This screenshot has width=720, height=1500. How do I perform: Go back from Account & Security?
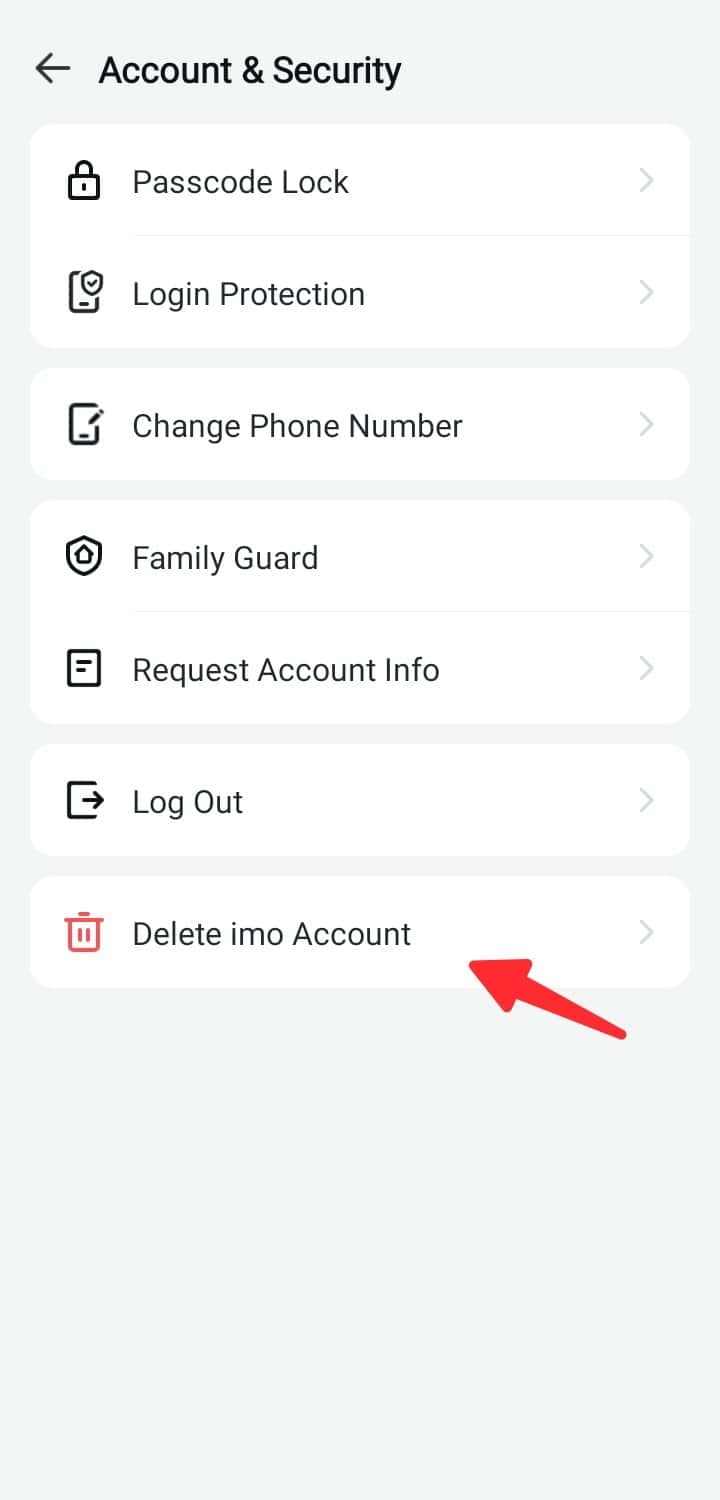(52, 69)
